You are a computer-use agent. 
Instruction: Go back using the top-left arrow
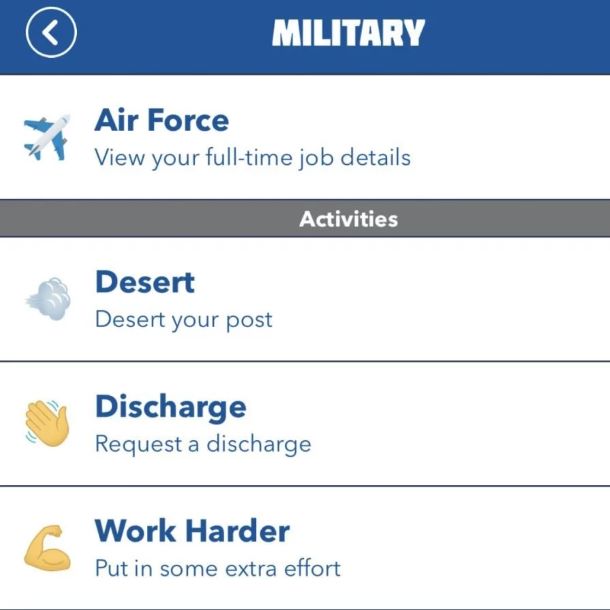[51, 34]
